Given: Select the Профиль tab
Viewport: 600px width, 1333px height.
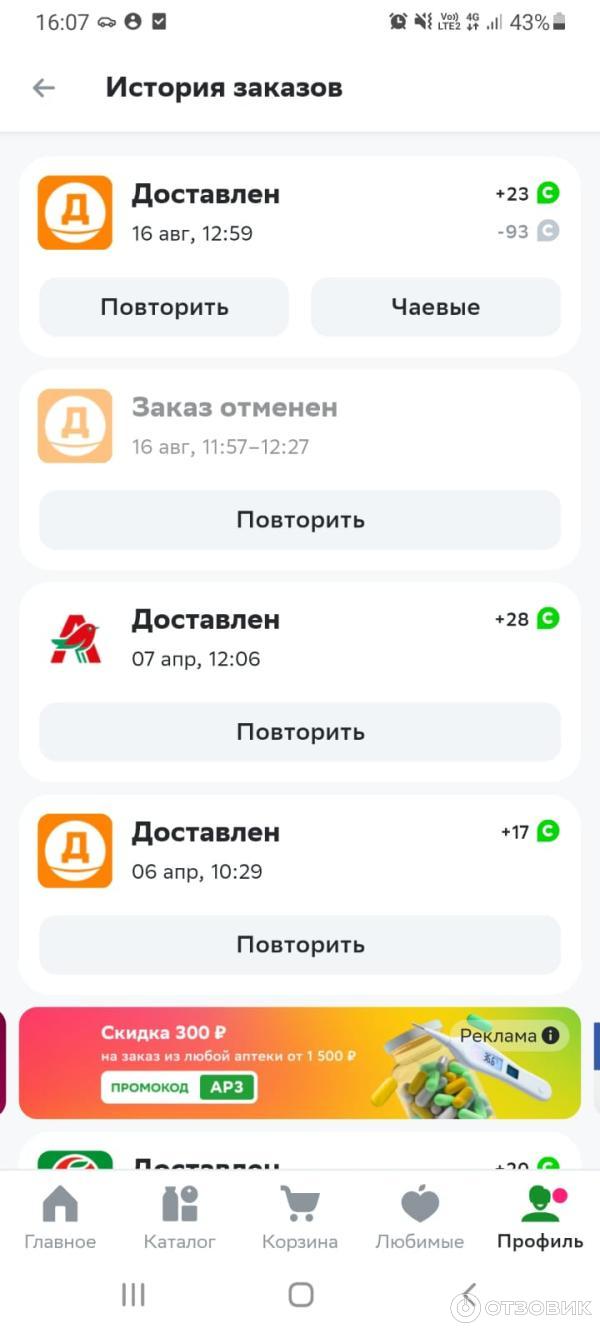Looking at the screenshot, I should tap(540, 1217).
